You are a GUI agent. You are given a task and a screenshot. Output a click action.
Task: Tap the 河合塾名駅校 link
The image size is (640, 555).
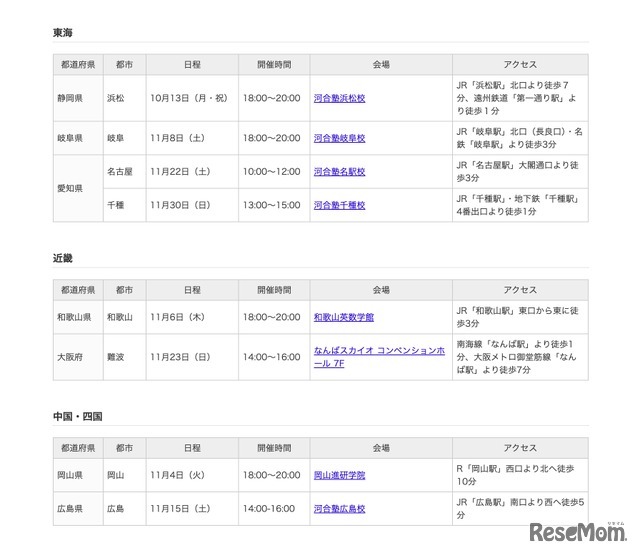(339, 172)
